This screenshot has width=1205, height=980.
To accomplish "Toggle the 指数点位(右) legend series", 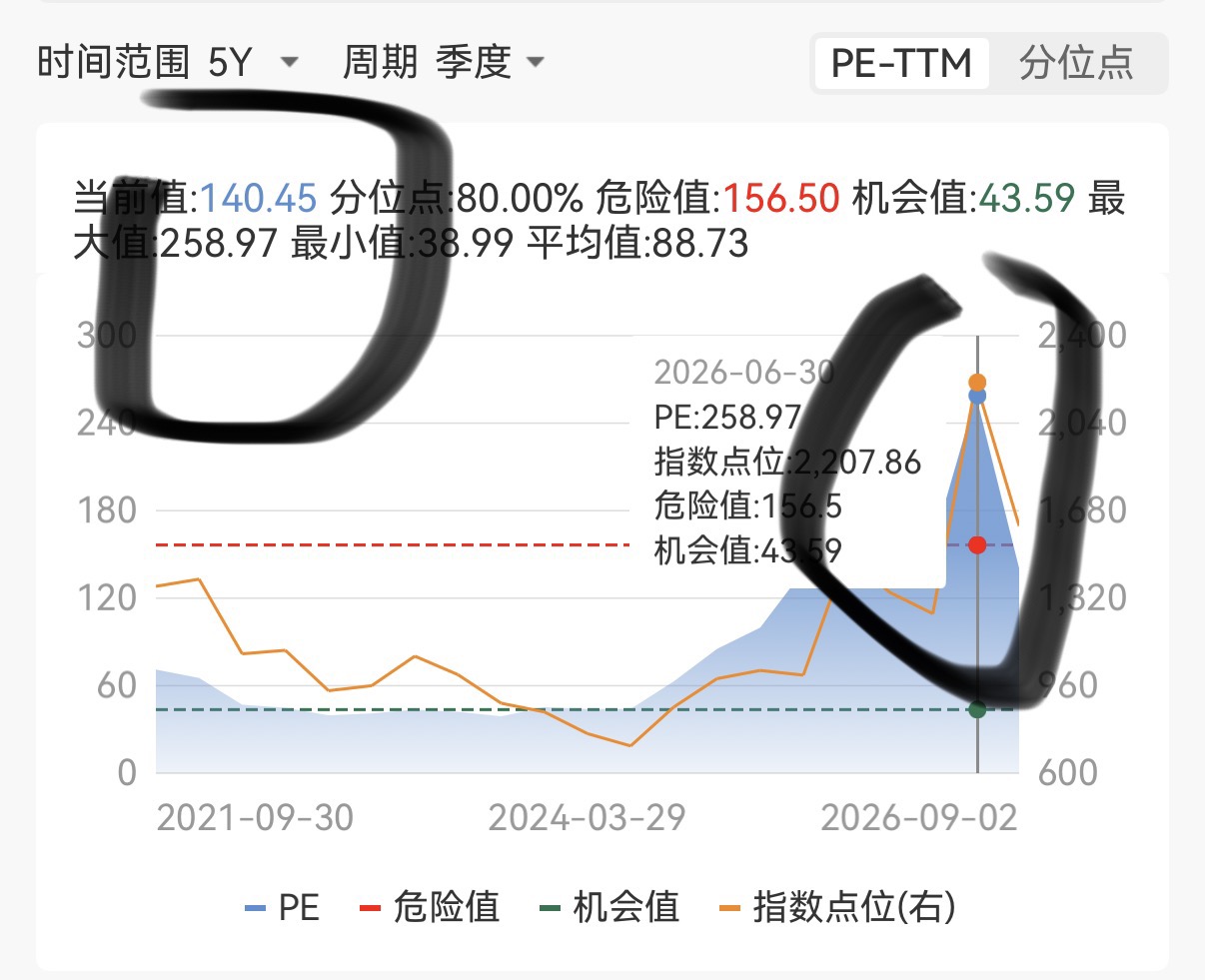I will point(837,907).
